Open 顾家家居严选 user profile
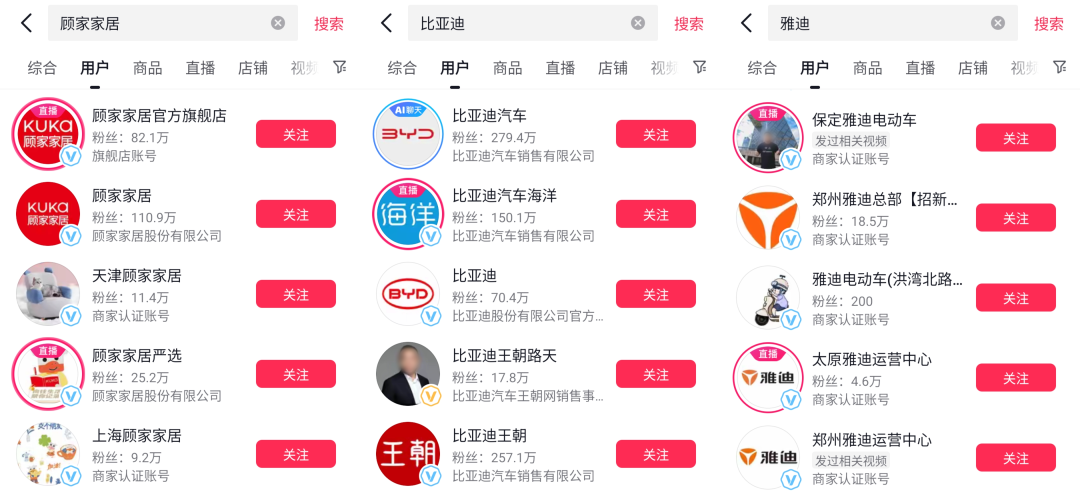The height and width of the screenshot is (496, 1080). [x=137, y=356]
